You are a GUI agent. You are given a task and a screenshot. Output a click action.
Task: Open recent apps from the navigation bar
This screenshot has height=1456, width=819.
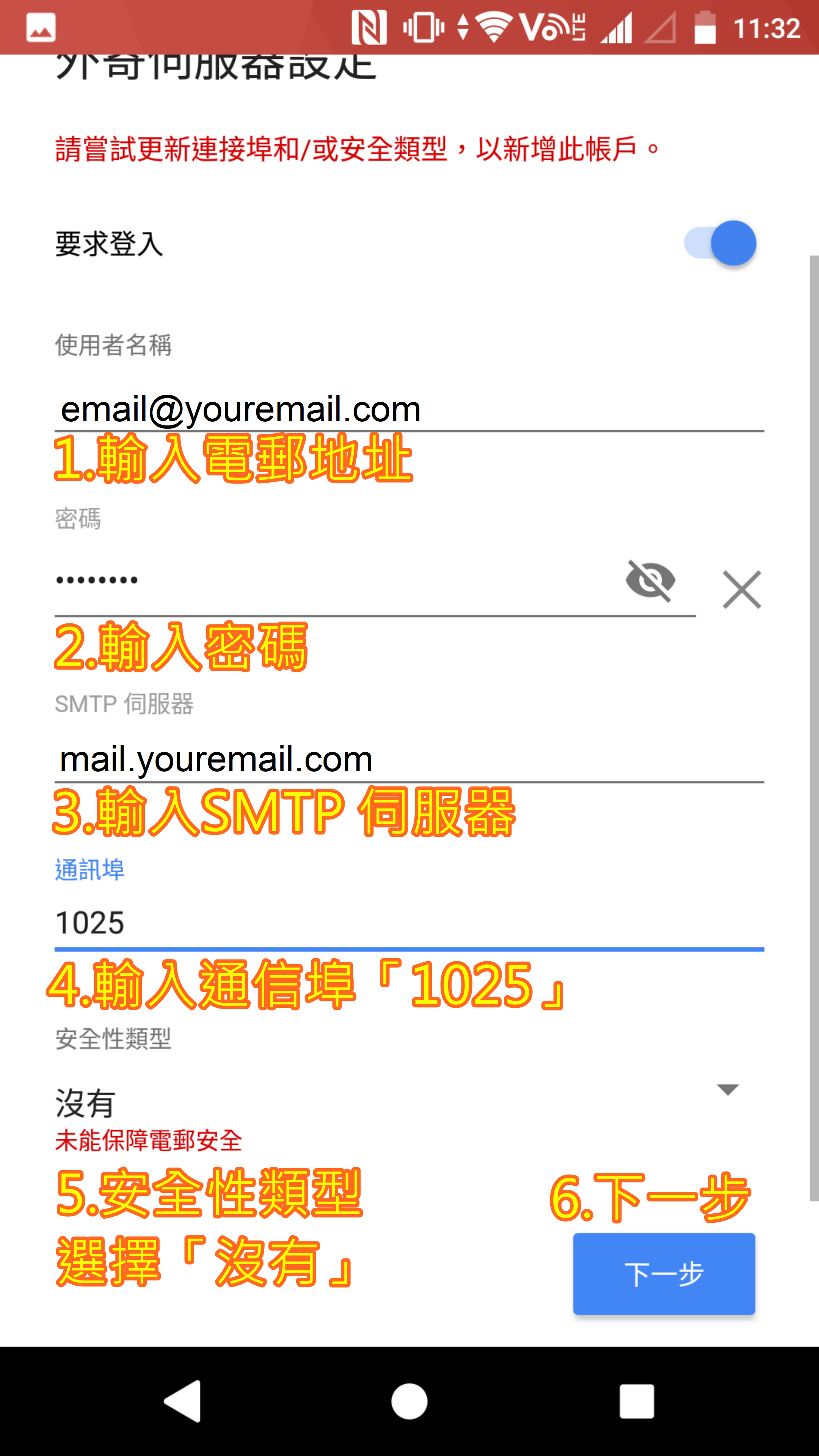(637, 1401)
